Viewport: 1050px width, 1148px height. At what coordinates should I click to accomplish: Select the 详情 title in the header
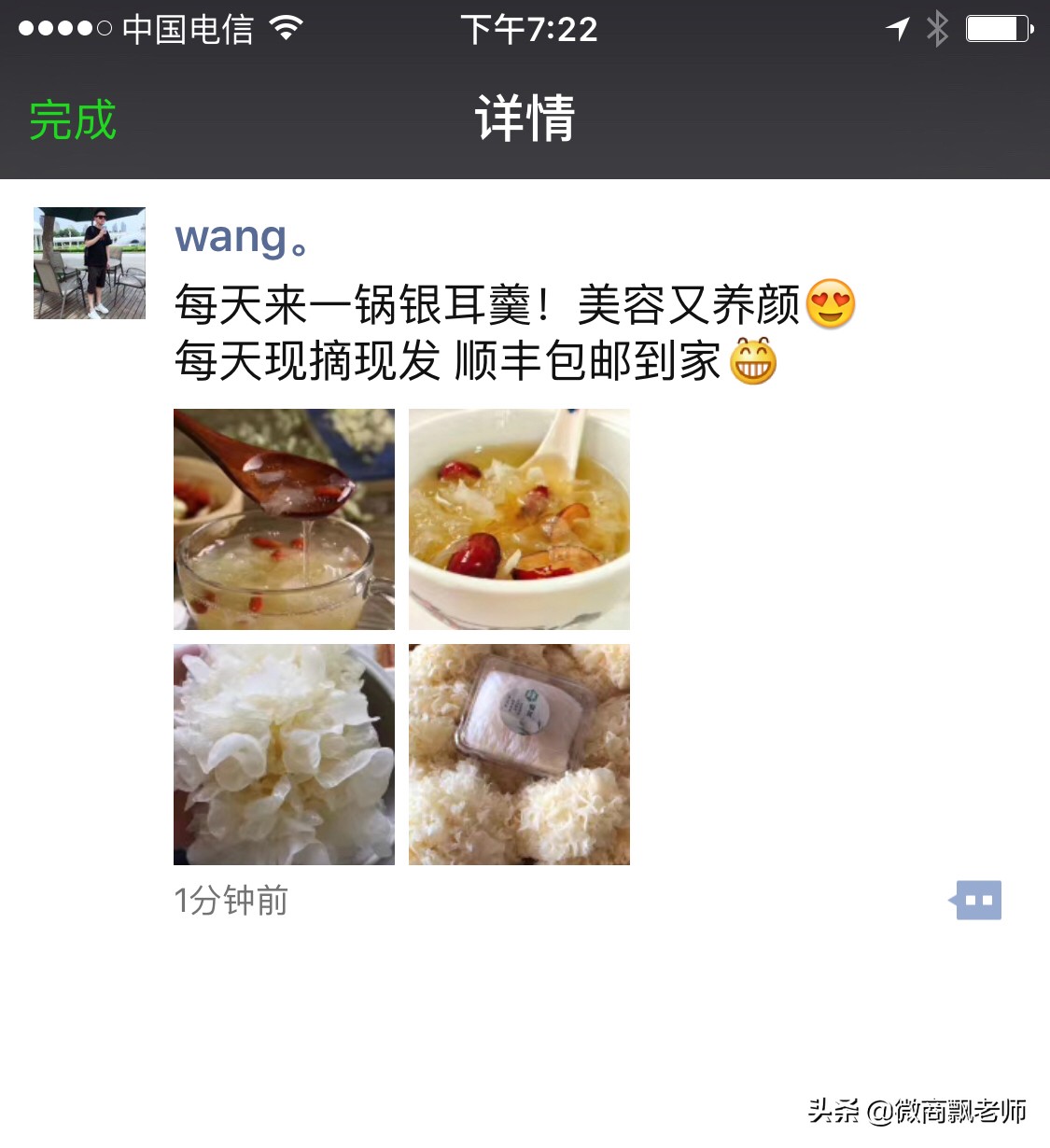(525, 118)
